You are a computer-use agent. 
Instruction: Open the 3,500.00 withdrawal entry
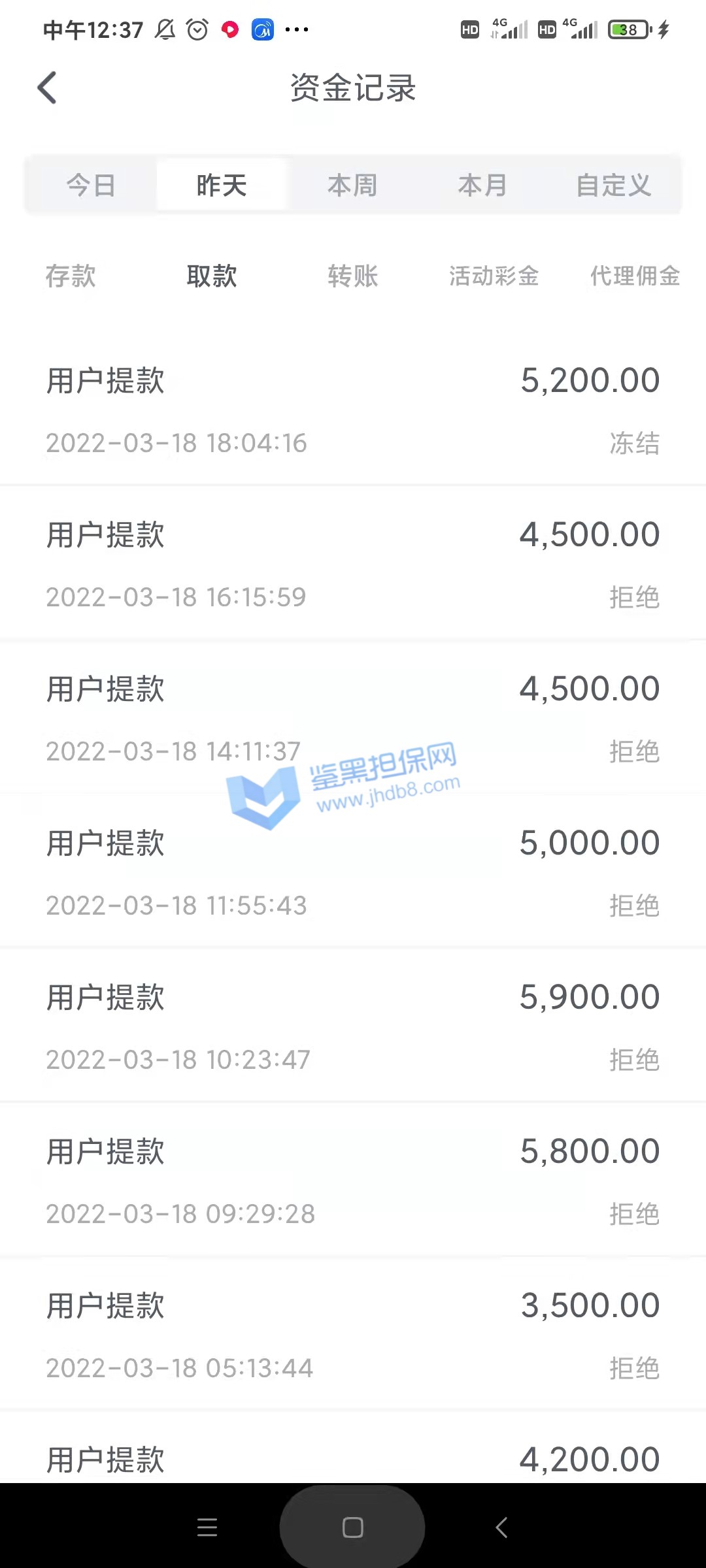(x=353, y=1335)
